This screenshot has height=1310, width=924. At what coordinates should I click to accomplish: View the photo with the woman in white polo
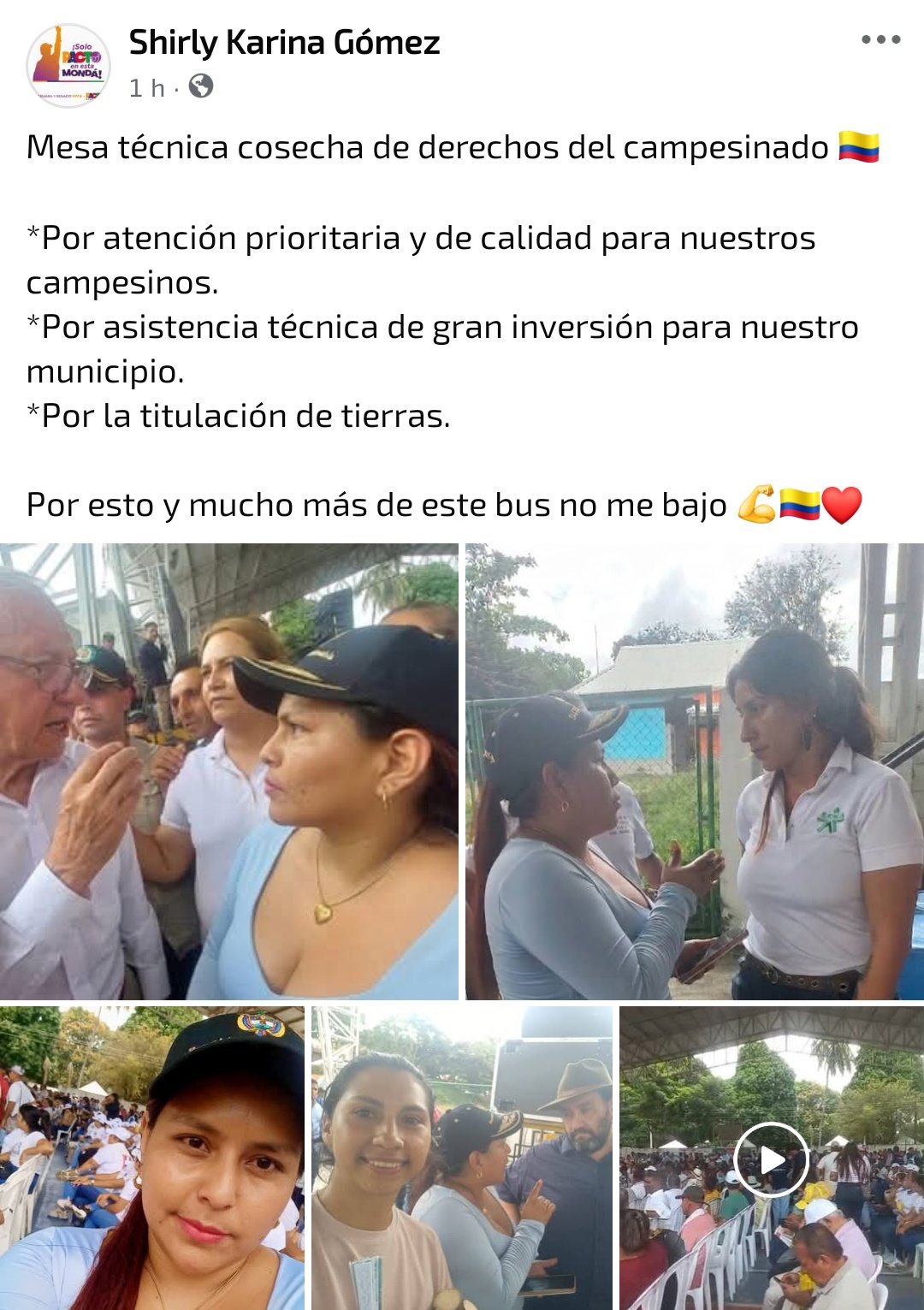click(x=694, y=771)
